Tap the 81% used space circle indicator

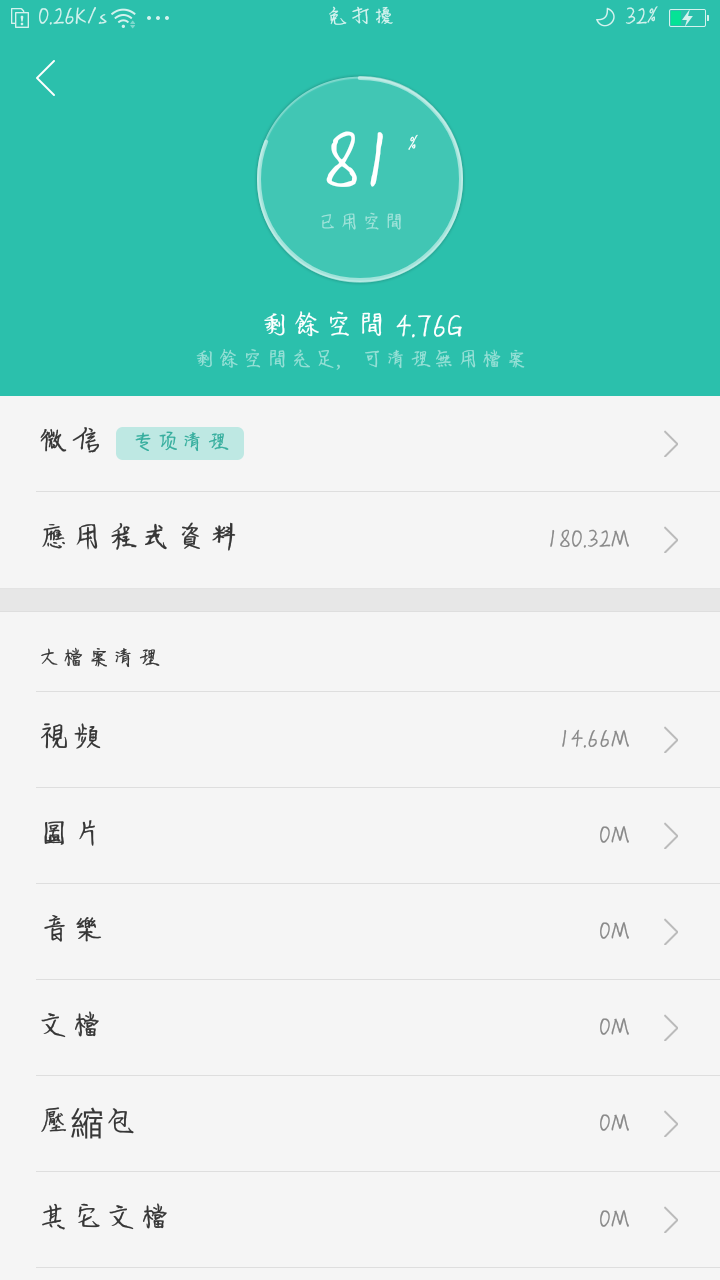tap(360, 177)
